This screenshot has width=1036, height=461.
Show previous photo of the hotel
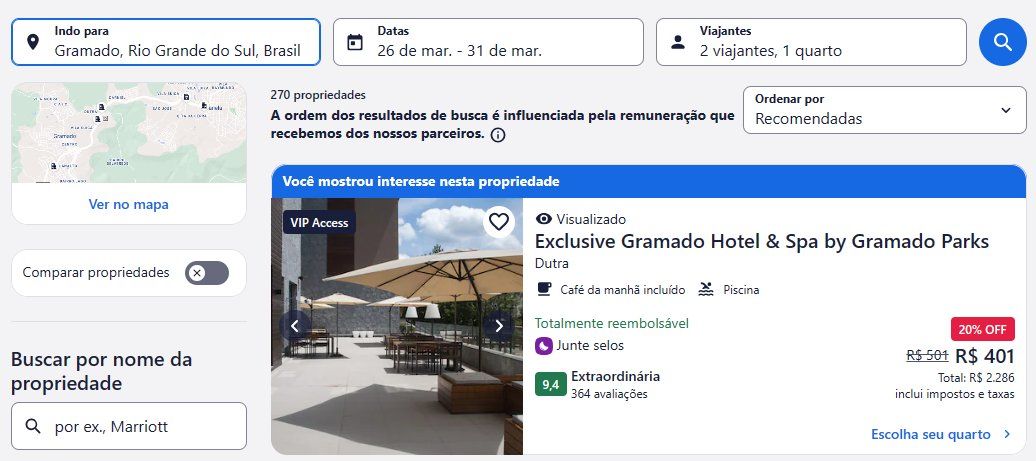(295, 325)
